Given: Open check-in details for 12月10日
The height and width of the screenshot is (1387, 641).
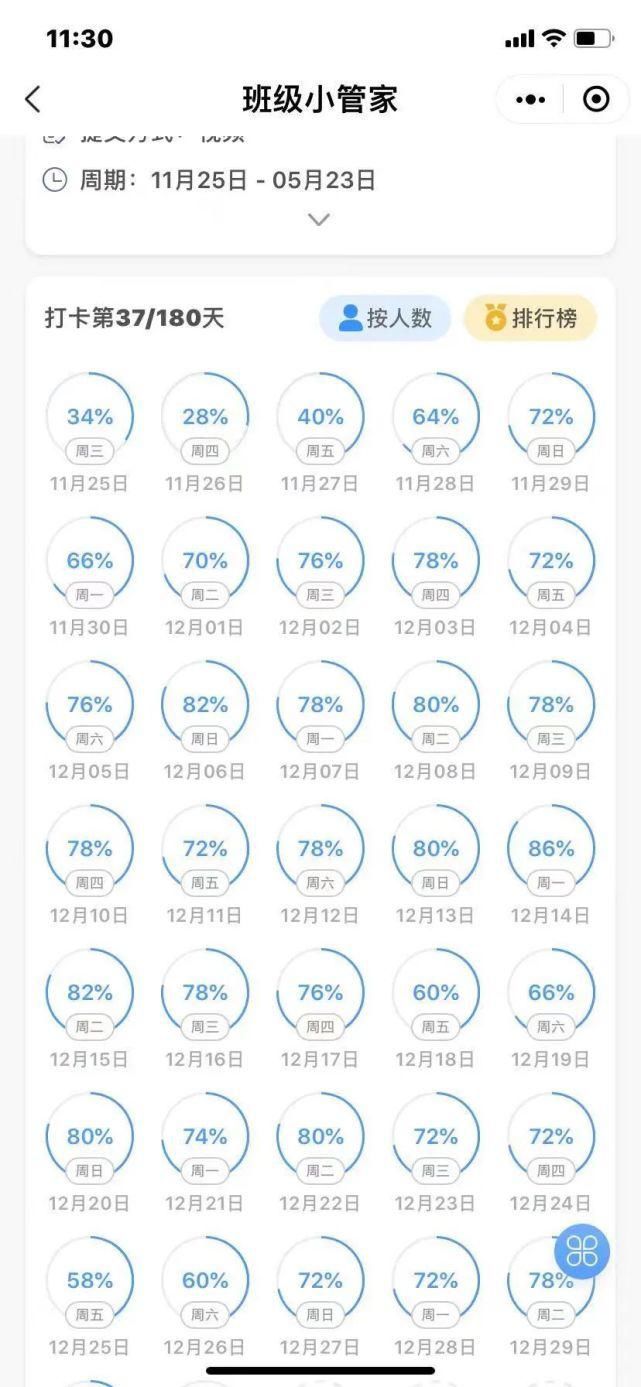Looking at the screenshot, I should (90, 849).
